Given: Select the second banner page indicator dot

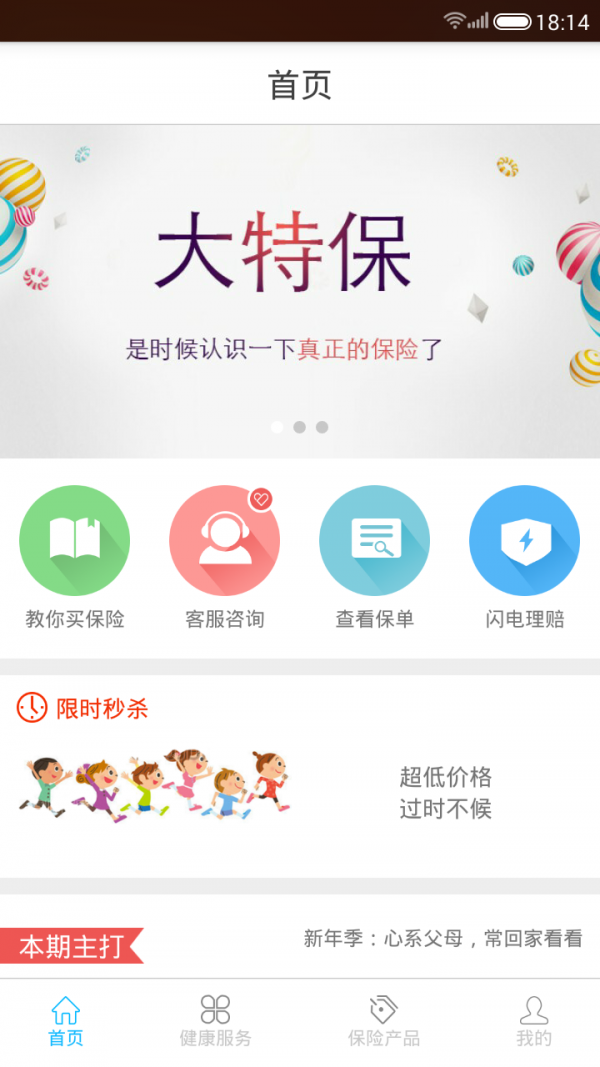Looking at the screenshot, I should click(x=299, y=427).
